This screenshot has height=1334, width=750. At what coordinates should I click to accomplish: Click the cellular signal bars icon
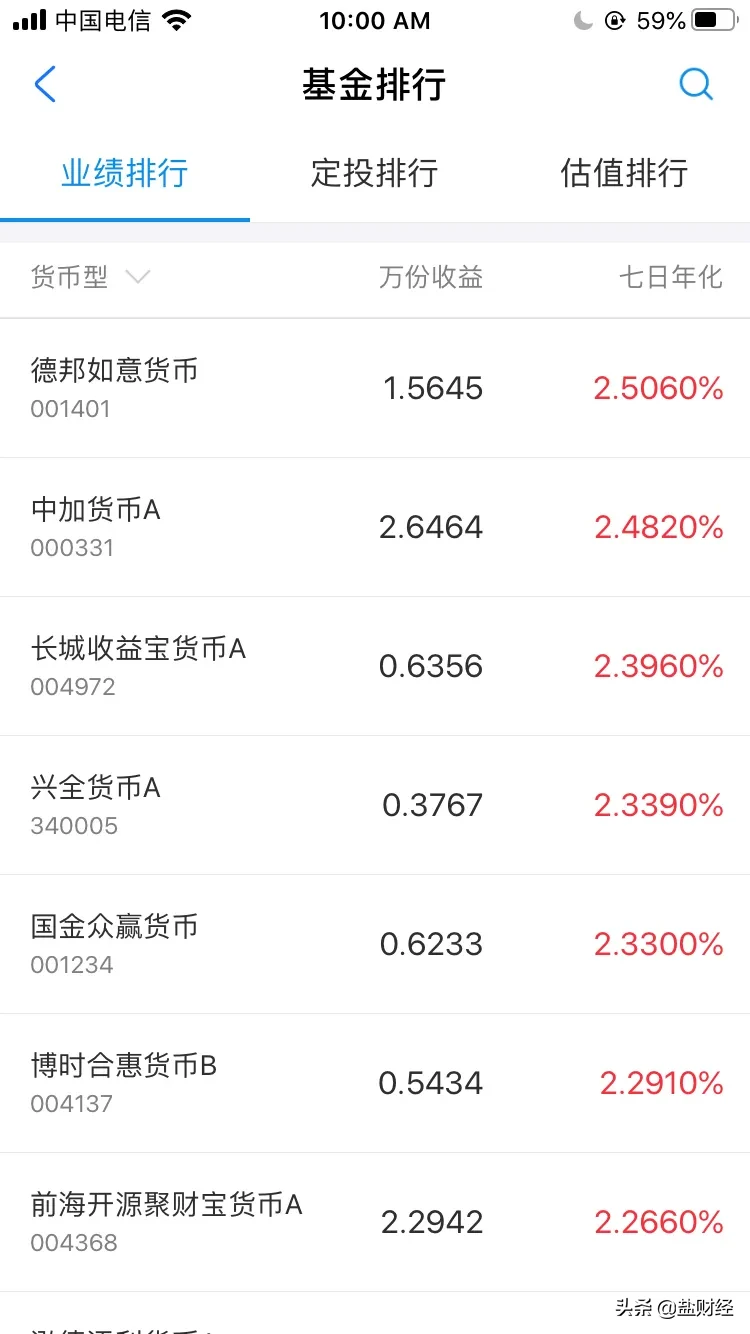click(27, 18)
